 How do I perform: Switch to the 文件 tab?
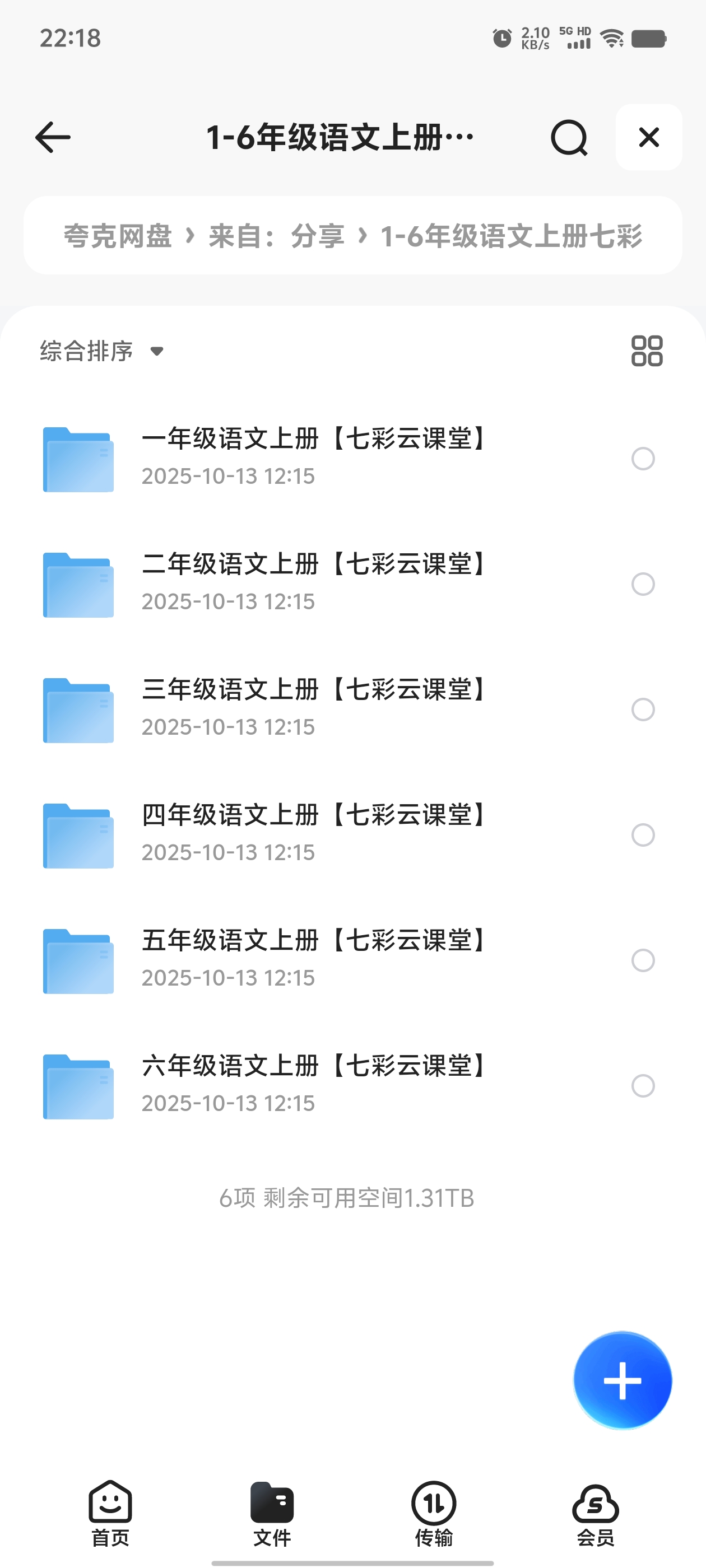click(272, 1513)
